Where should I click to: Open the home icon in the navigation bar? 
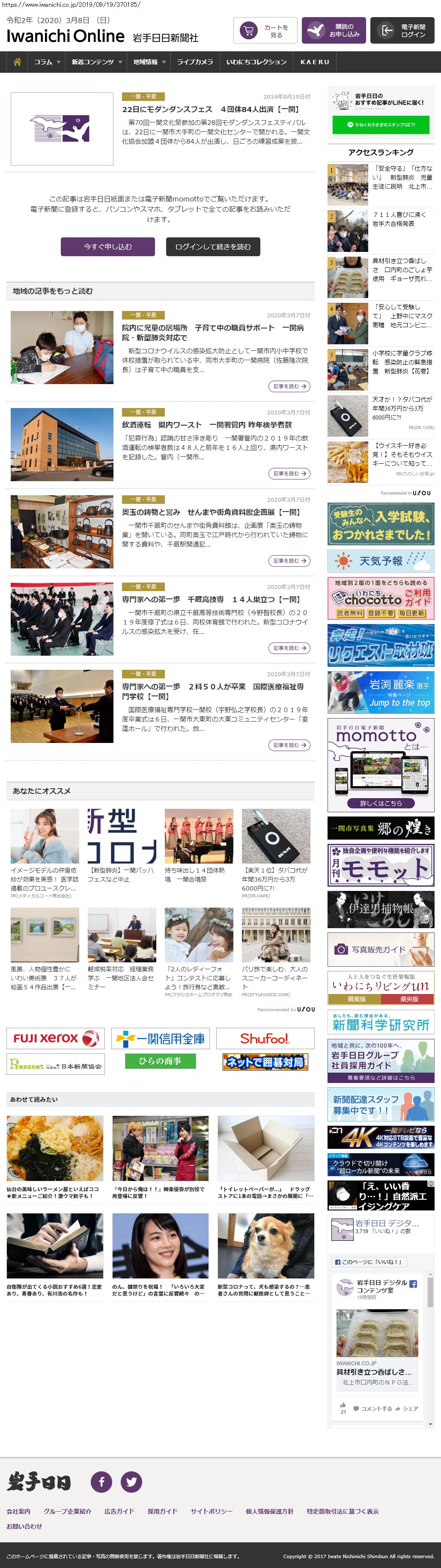(17, 62)
